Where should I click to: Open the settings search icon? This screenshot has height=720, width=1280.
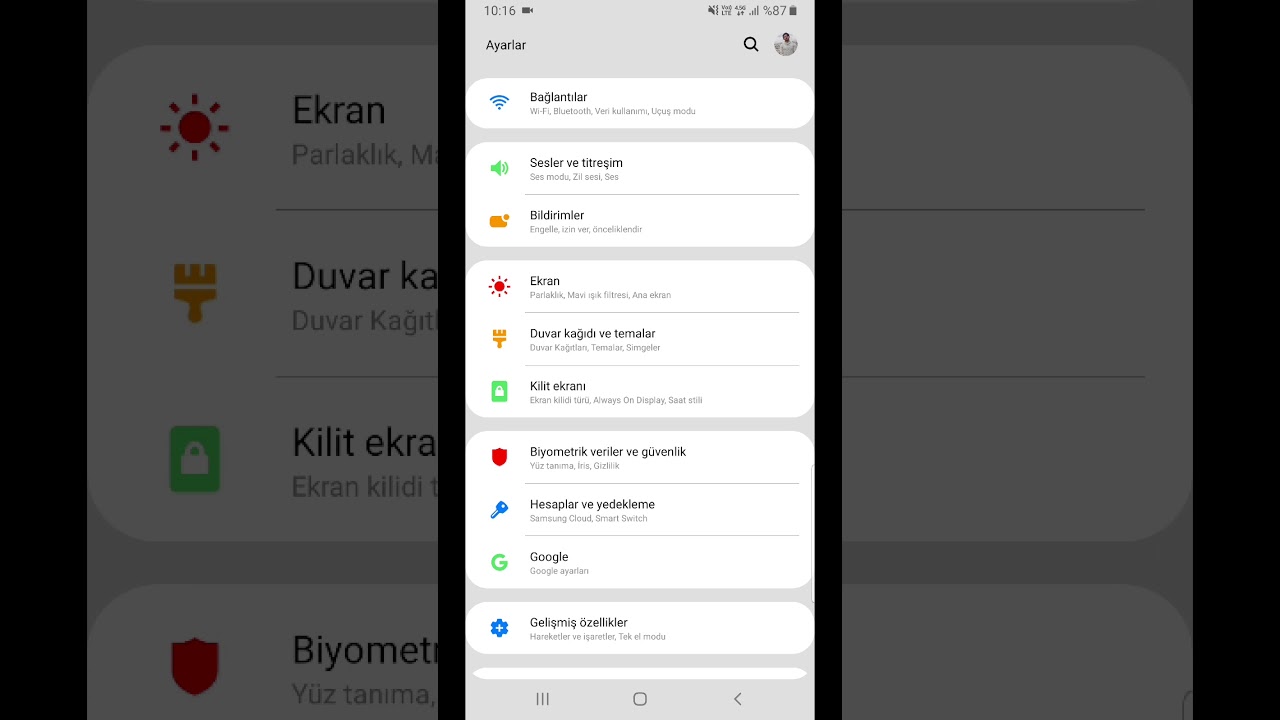[751, 44]
